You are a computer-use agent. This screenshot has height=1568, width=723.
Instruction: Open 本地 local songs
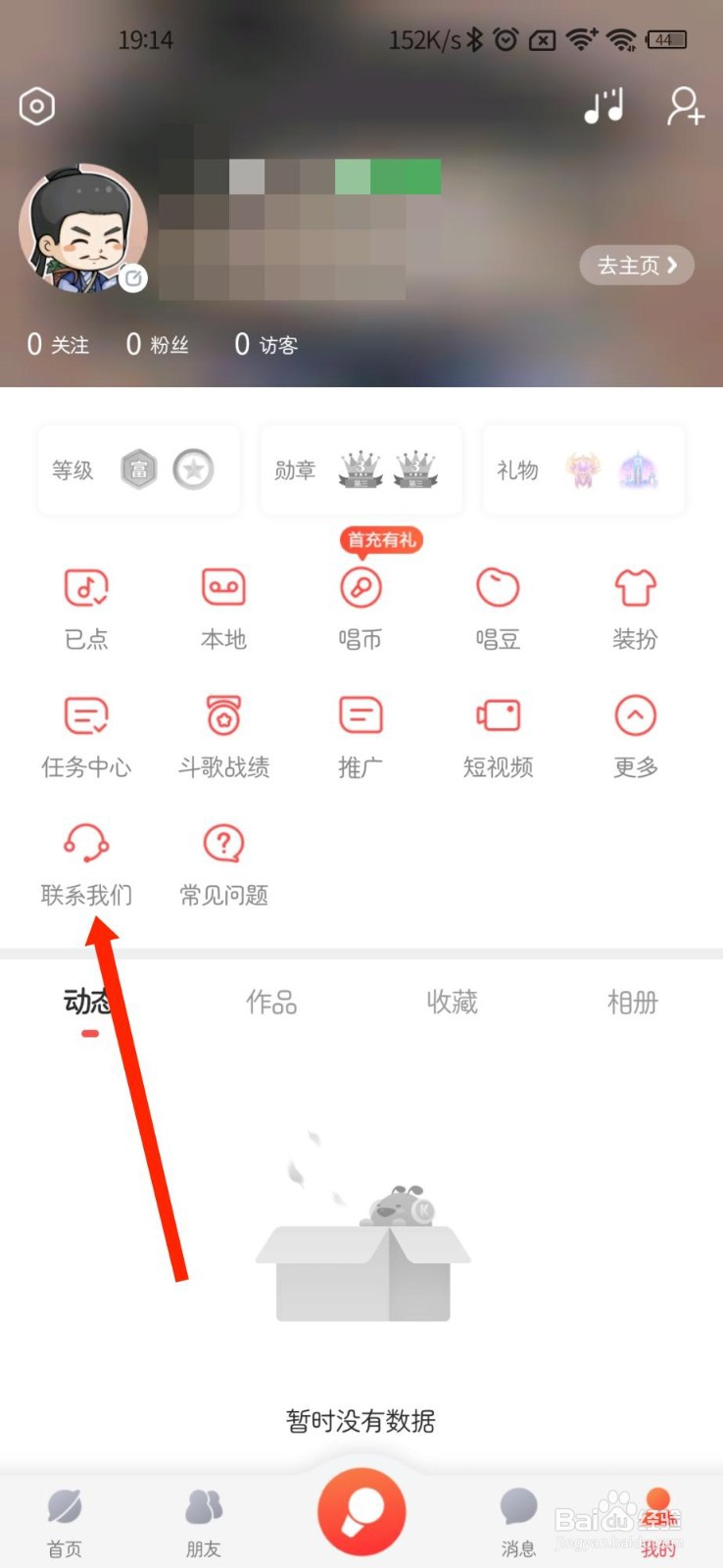coord(222,608)
